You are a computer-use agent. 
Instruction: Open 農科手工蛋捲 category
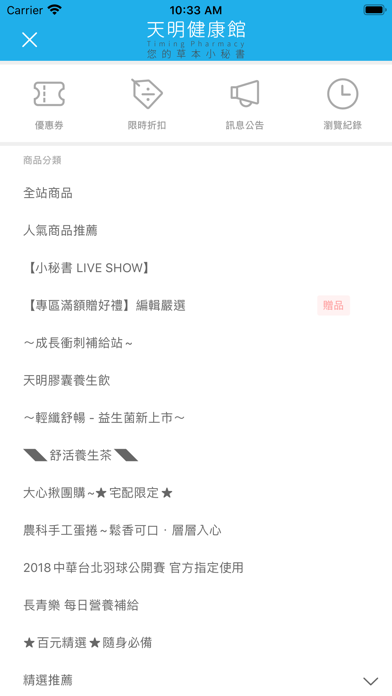point(196,530)
